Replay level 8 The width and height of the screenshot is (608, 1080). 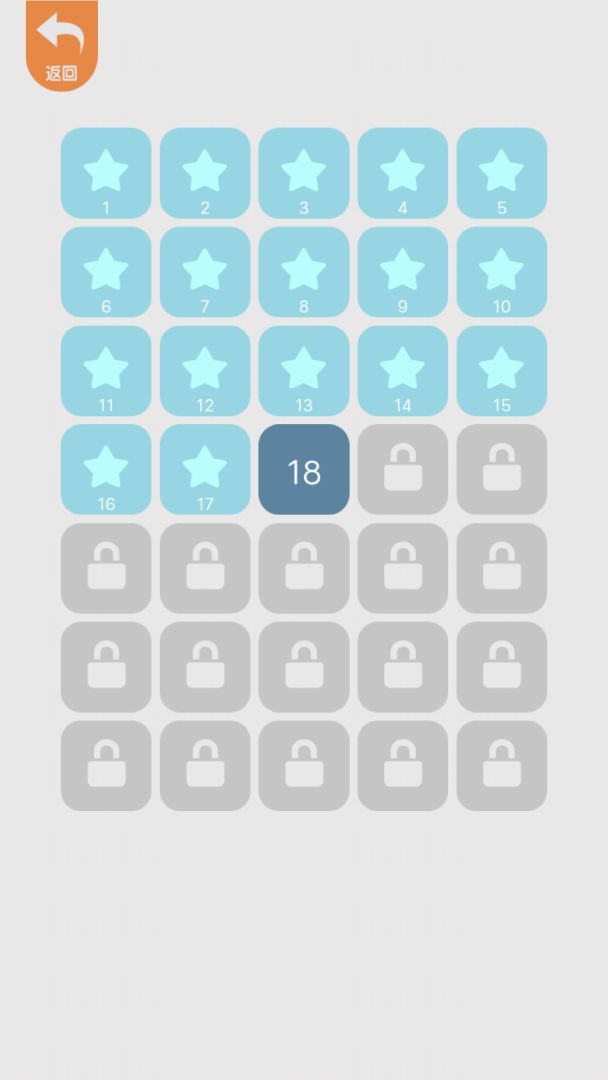coord(304,272)
